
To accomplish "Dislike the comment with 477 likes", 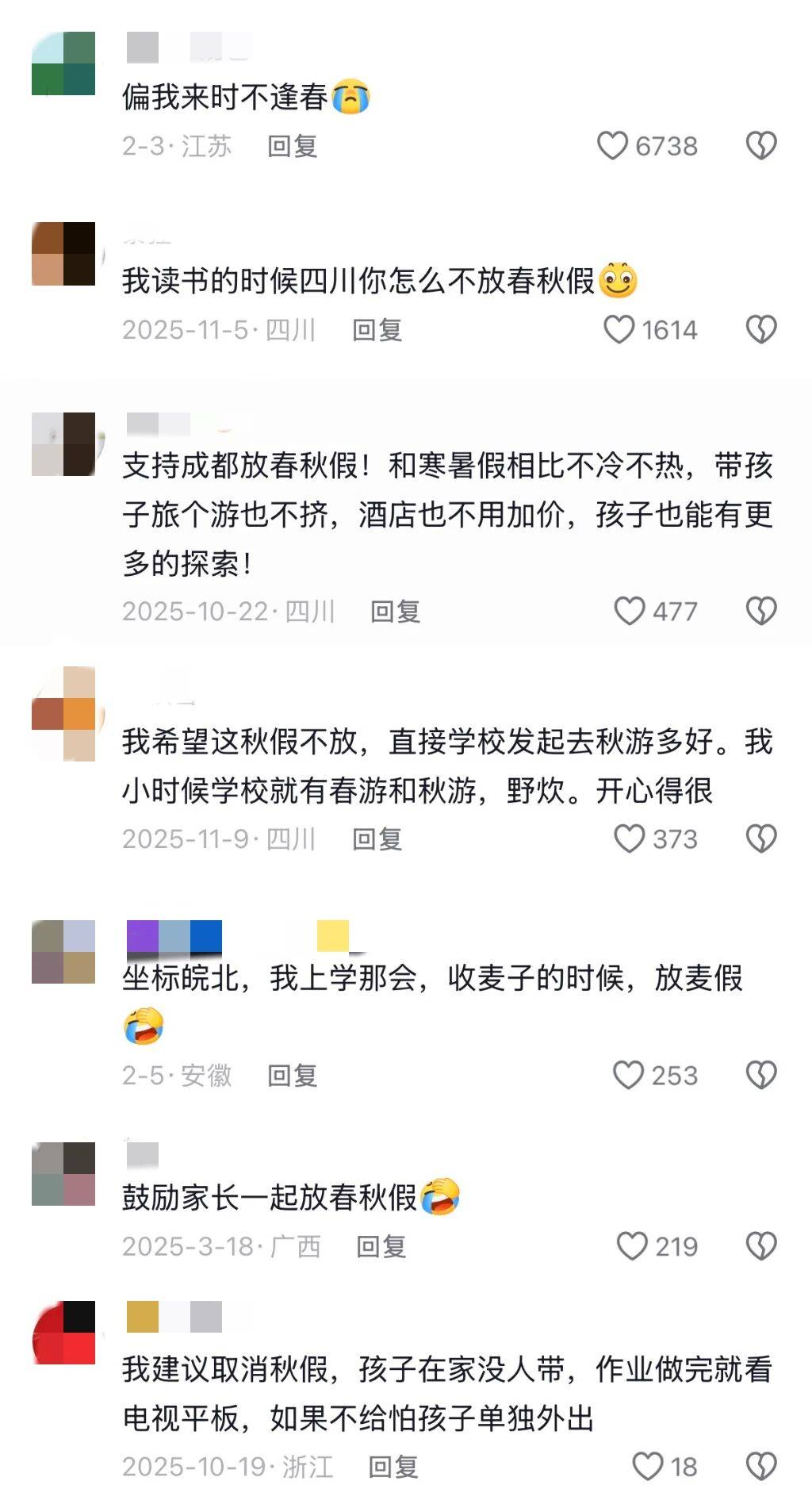I will [x=761, y=612].
